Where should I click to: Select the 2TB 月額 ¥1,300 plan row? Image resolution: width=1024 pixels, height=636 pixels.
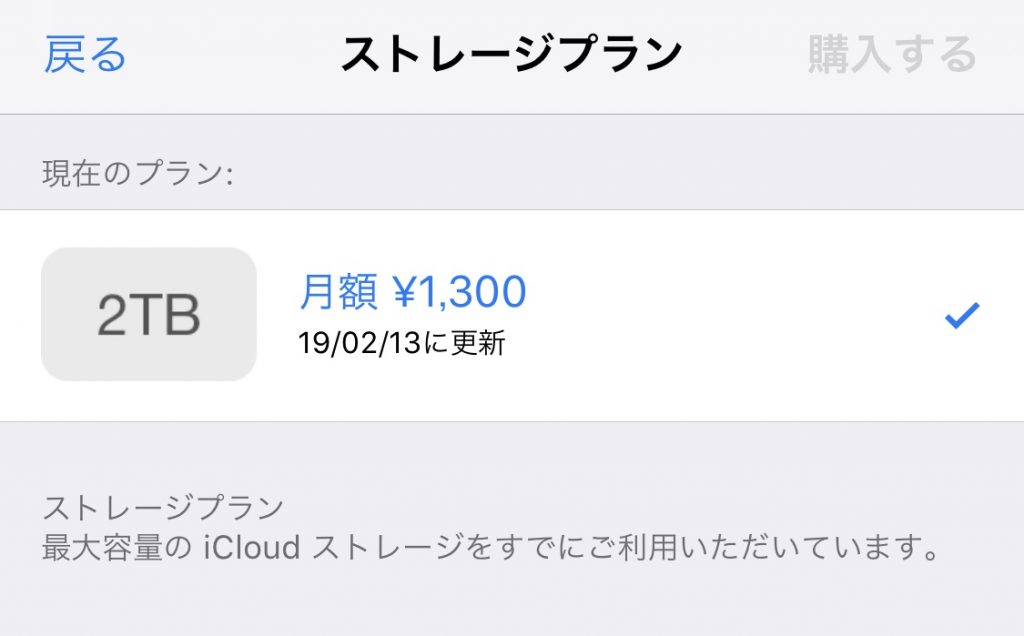pos(511,315)
